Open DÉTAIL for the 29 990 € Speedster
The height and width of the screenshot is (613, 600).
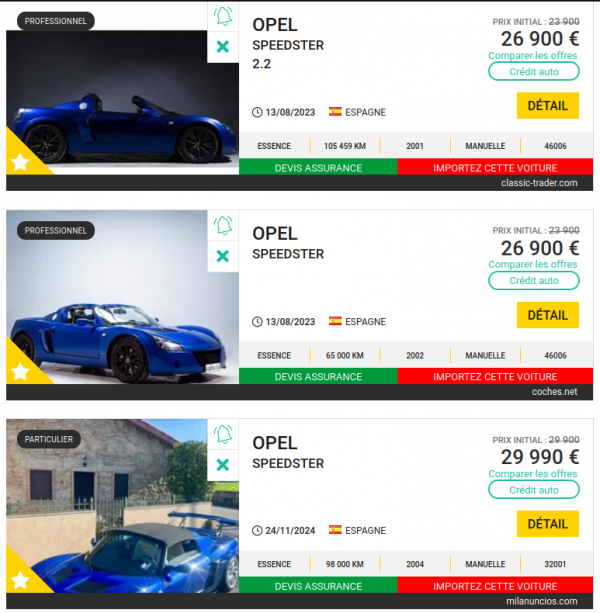tap(547, 524)
